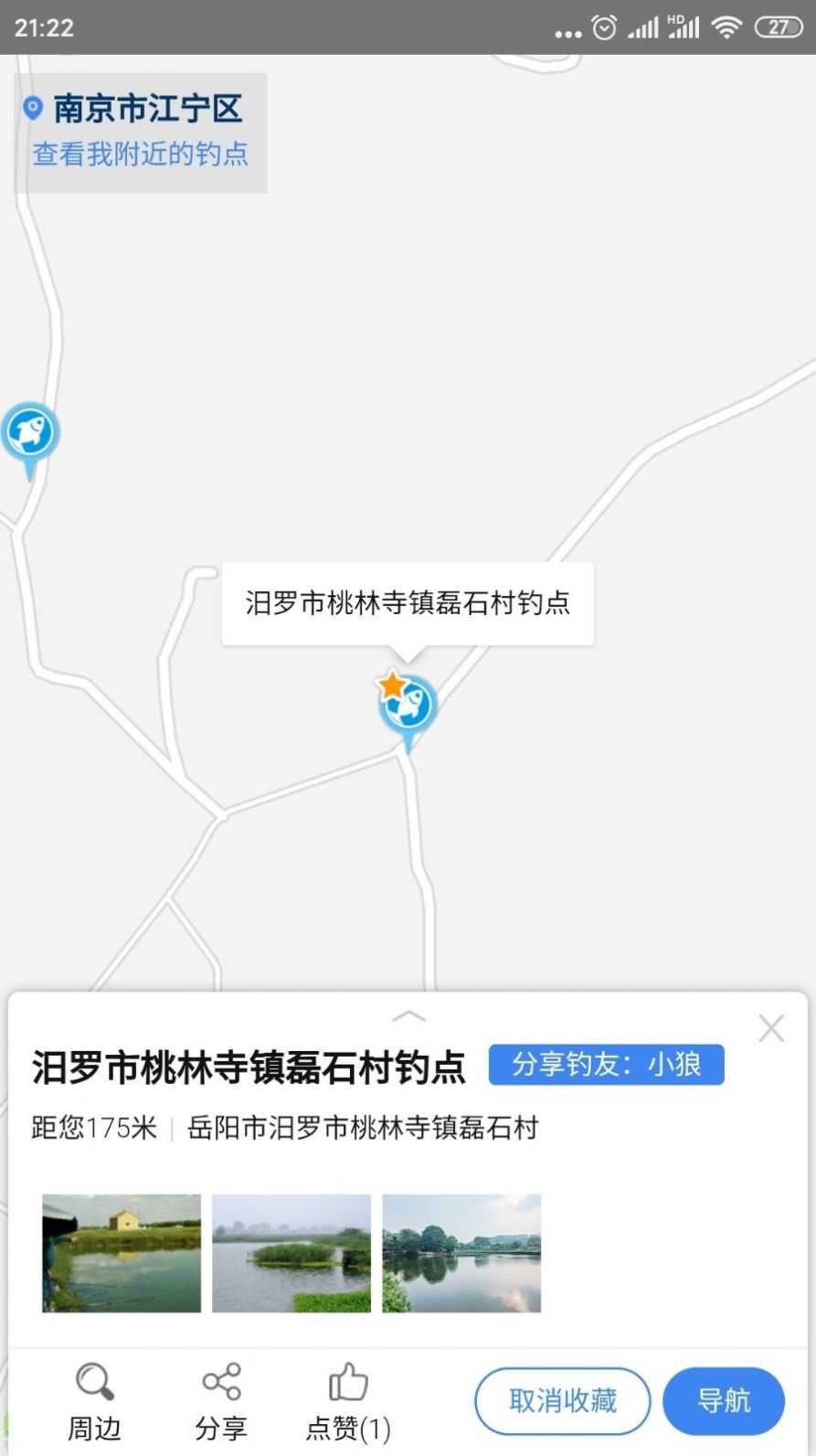Viewport: 816px width, 1456px height.
Task: Tap the alarm clock icon in status bar
Action: click(603, 27)
